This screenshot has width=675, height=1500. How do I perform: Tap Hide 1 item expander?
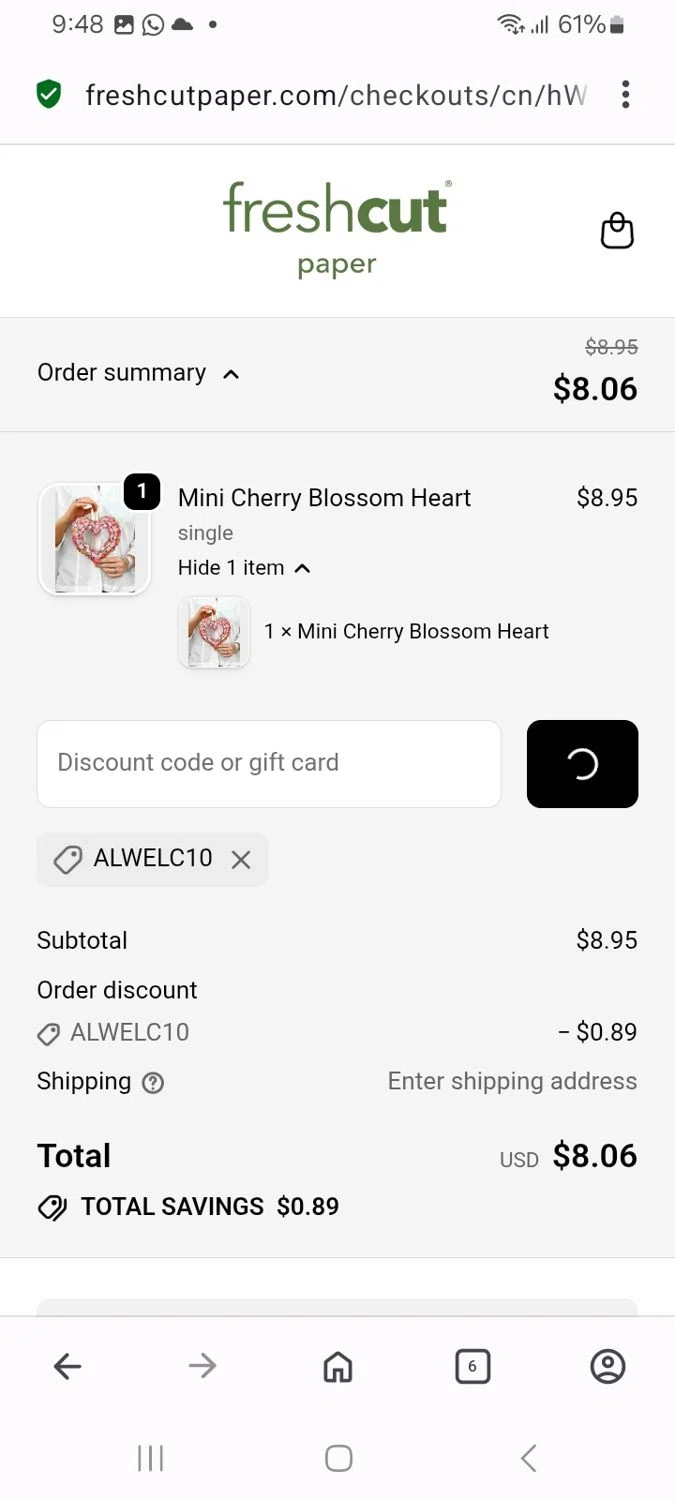coord(244,568)
